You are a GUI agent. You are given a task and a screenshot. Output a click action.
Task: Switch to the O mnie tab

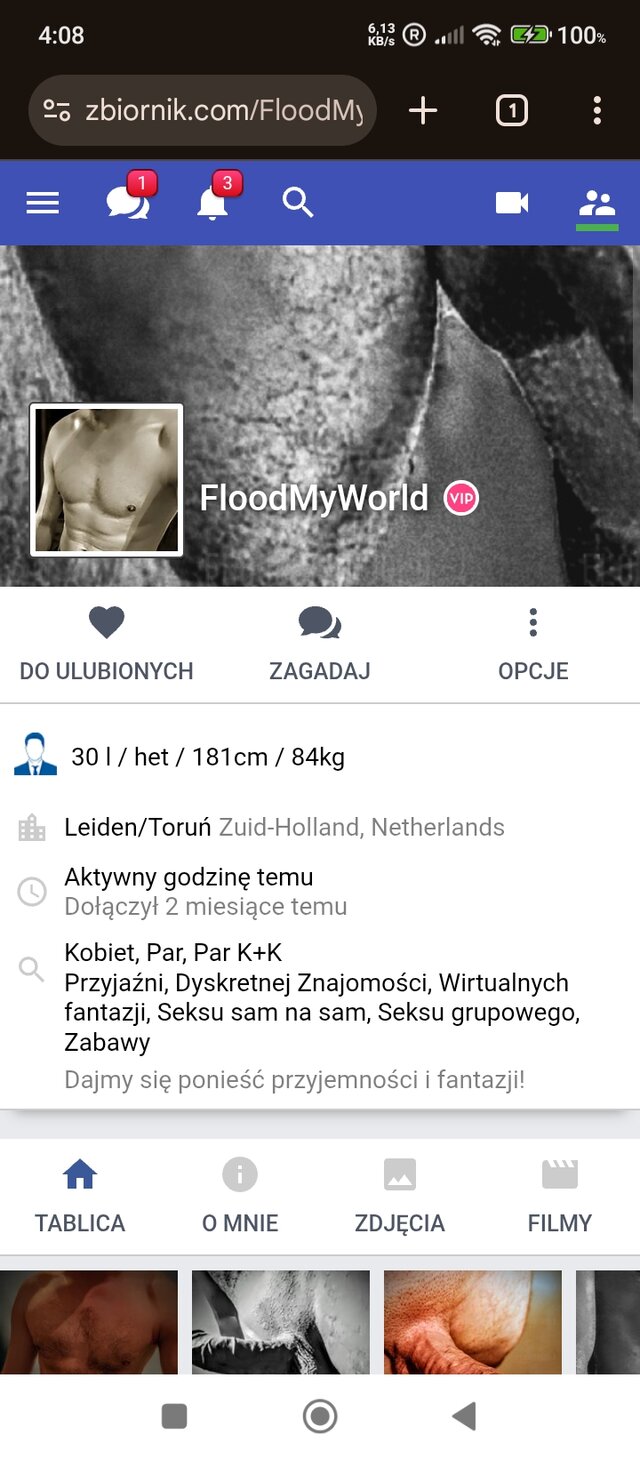click(x=240, y=1197)
